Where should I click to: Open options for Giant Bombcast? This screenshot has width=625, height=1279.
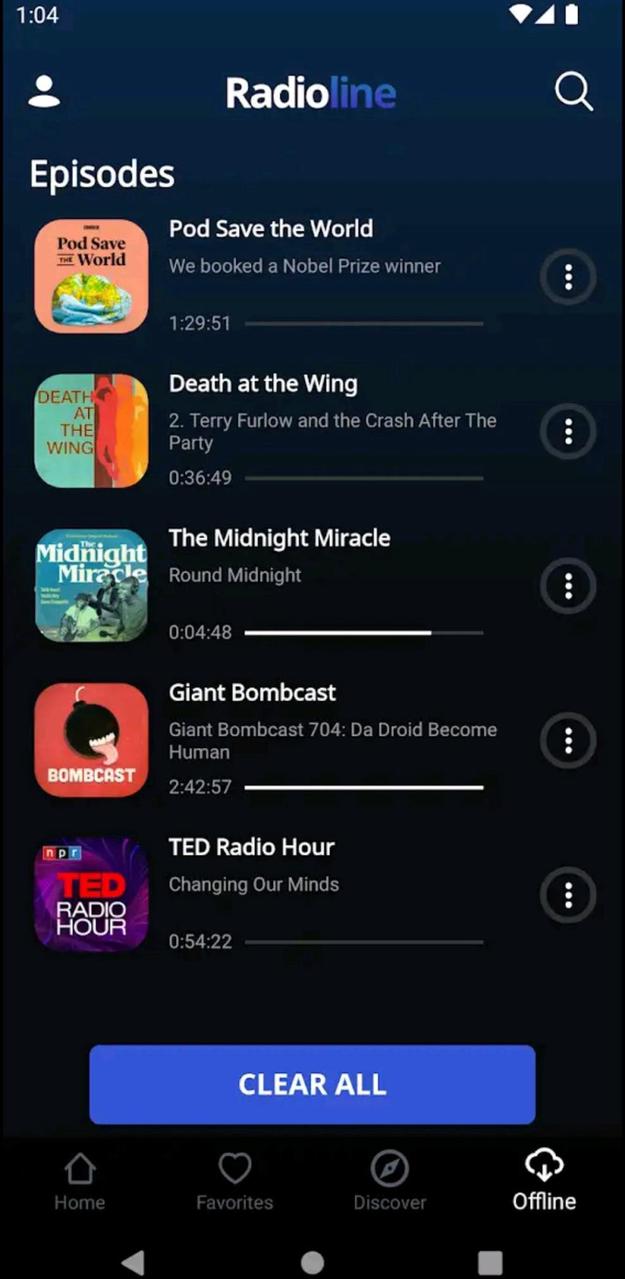coord(568,740)
